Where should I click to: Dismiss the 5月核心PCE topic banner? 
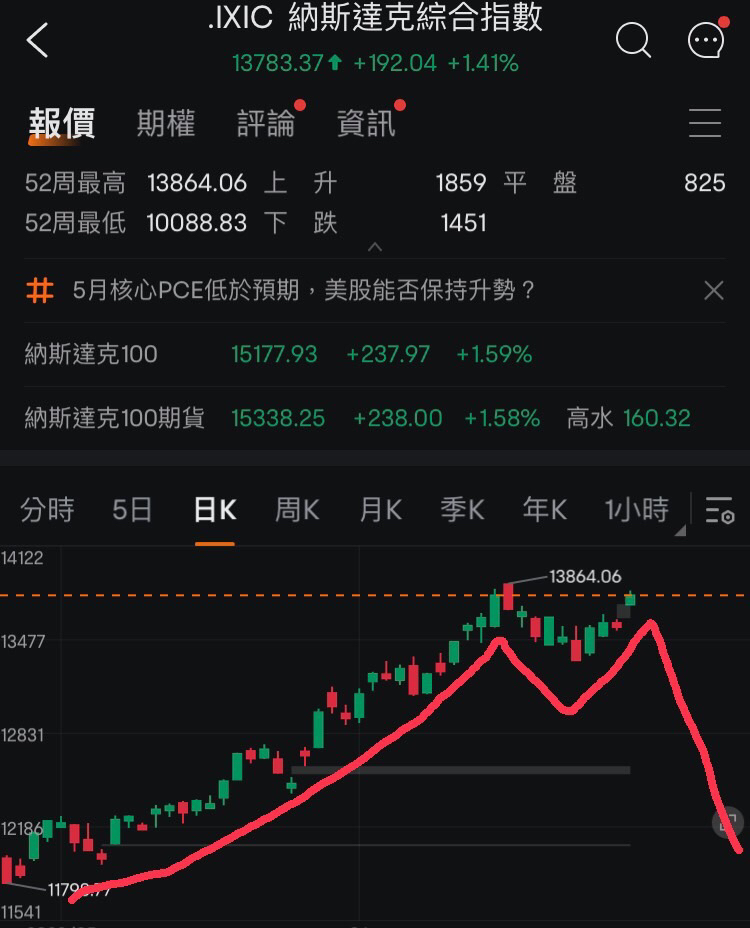click(x=713, y=291)
